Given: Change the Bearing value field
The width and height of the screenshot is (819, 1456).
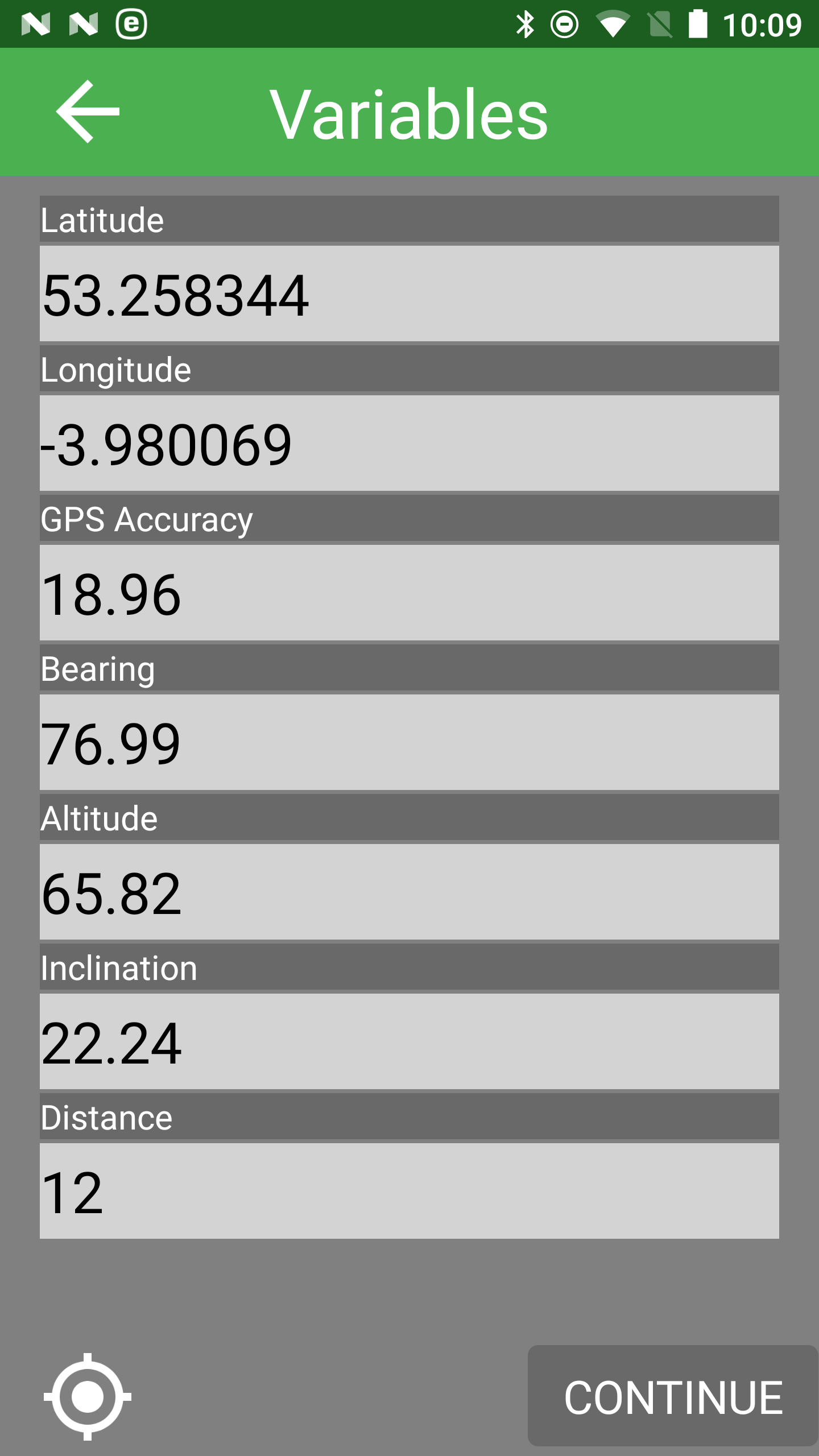Looking at the screenshot, I should (409, 742).
